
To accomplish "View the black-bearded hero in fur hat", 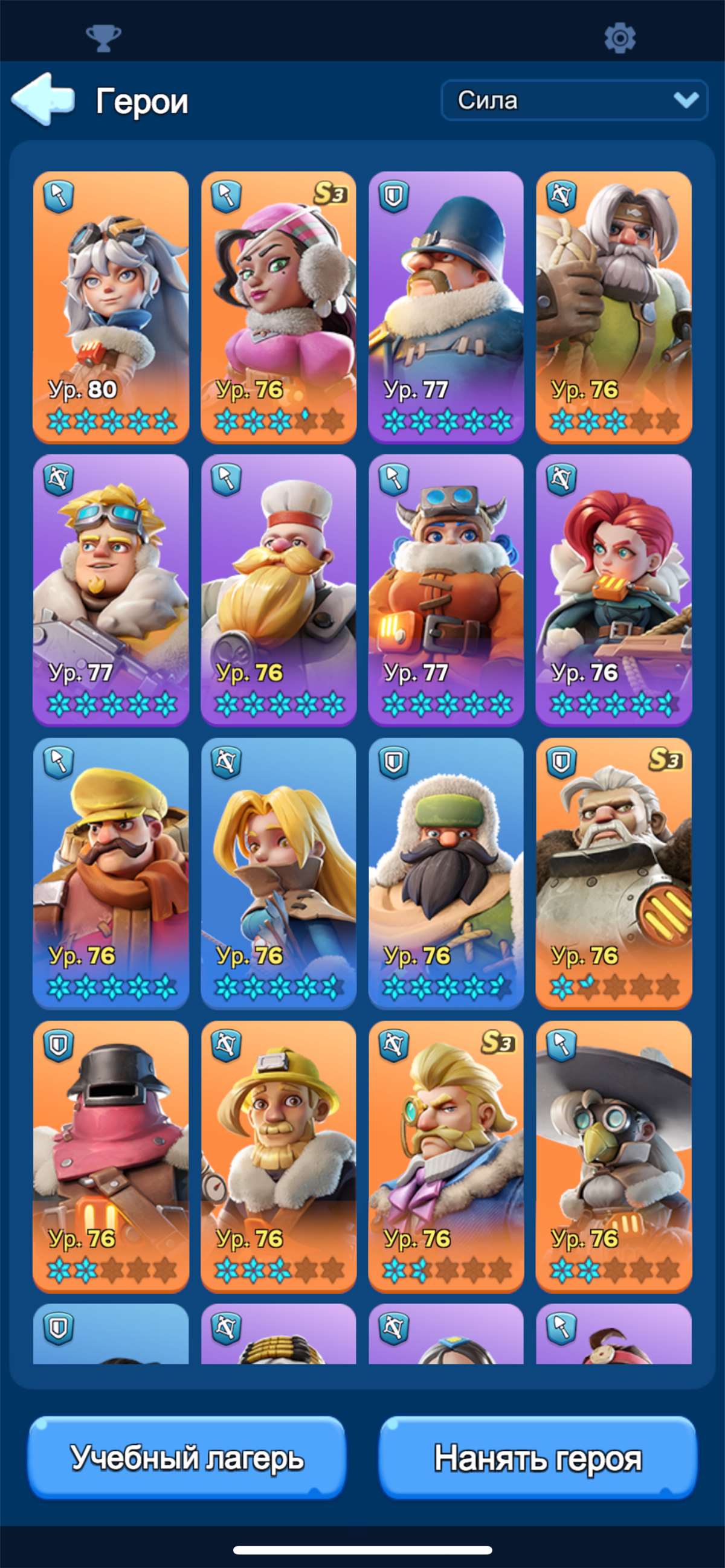I will [x=446, y=872].
